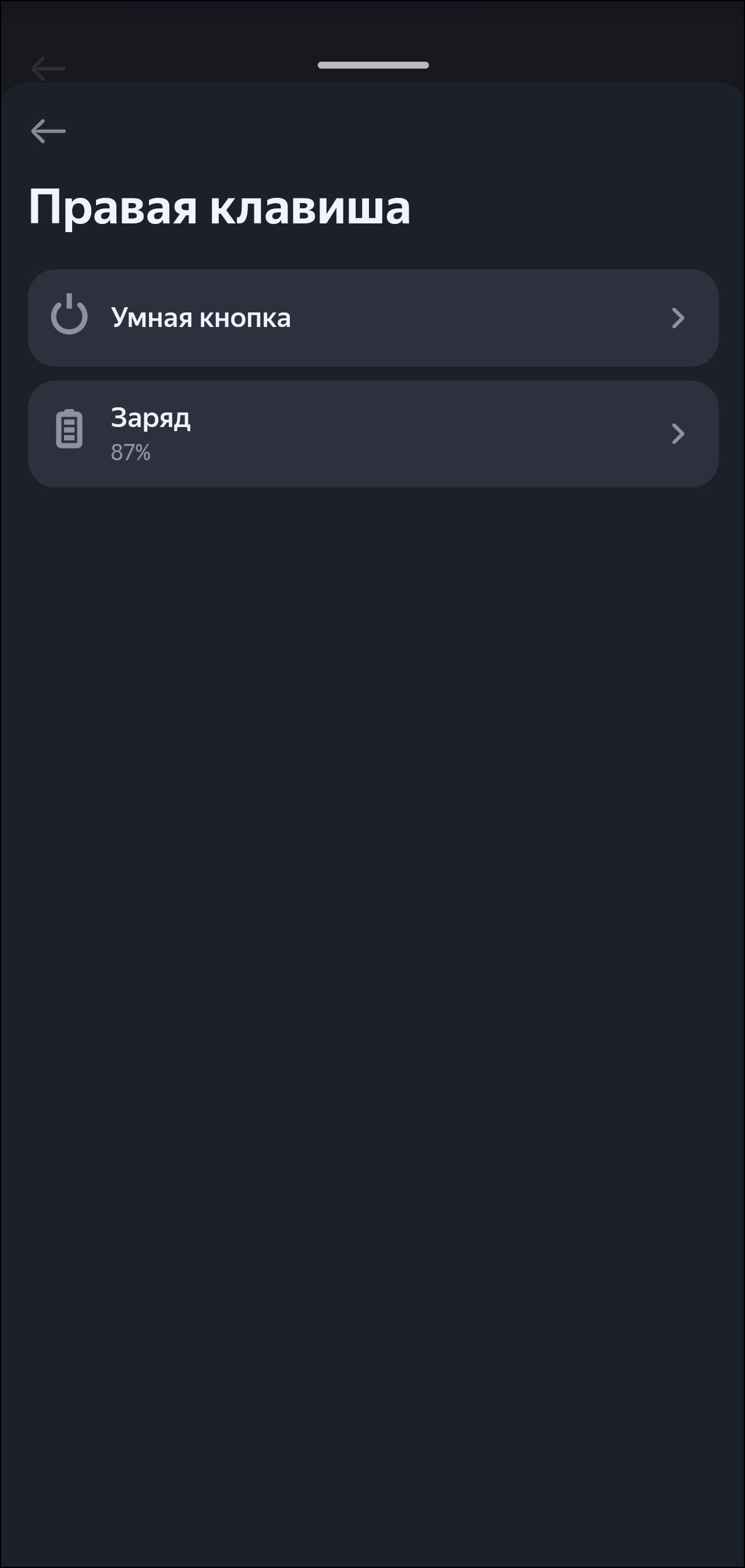
Task: Go back from Правая клавиша screen
Action: coord(48,131)
